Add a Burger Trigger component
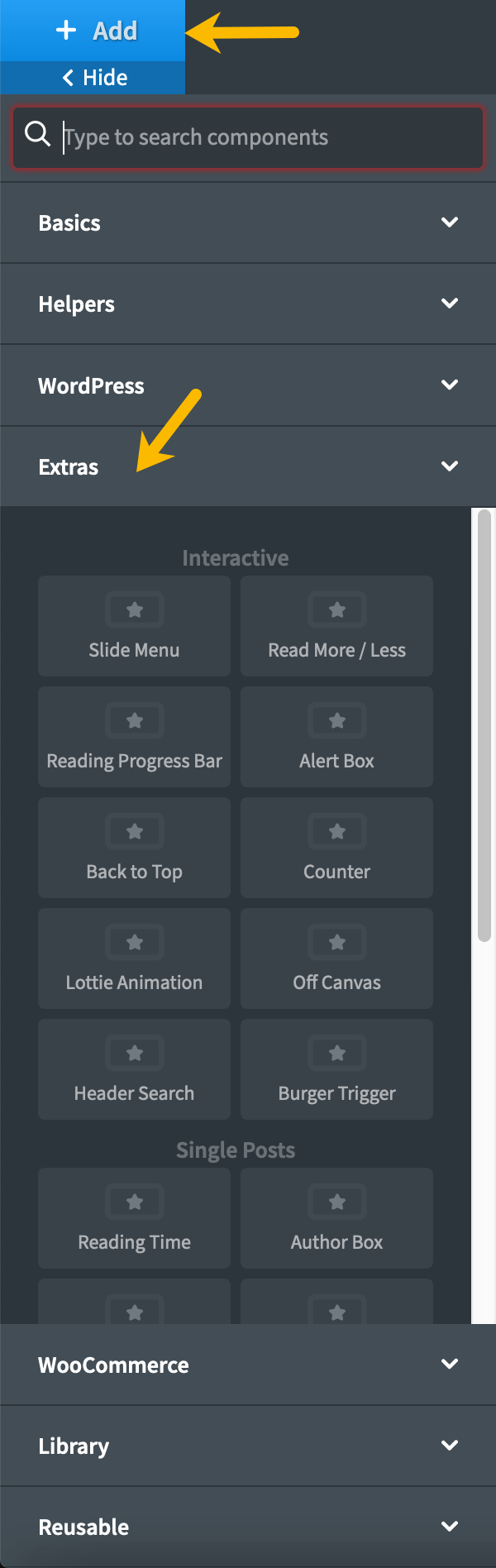 pyautogui.click(x=336, y=1069)
